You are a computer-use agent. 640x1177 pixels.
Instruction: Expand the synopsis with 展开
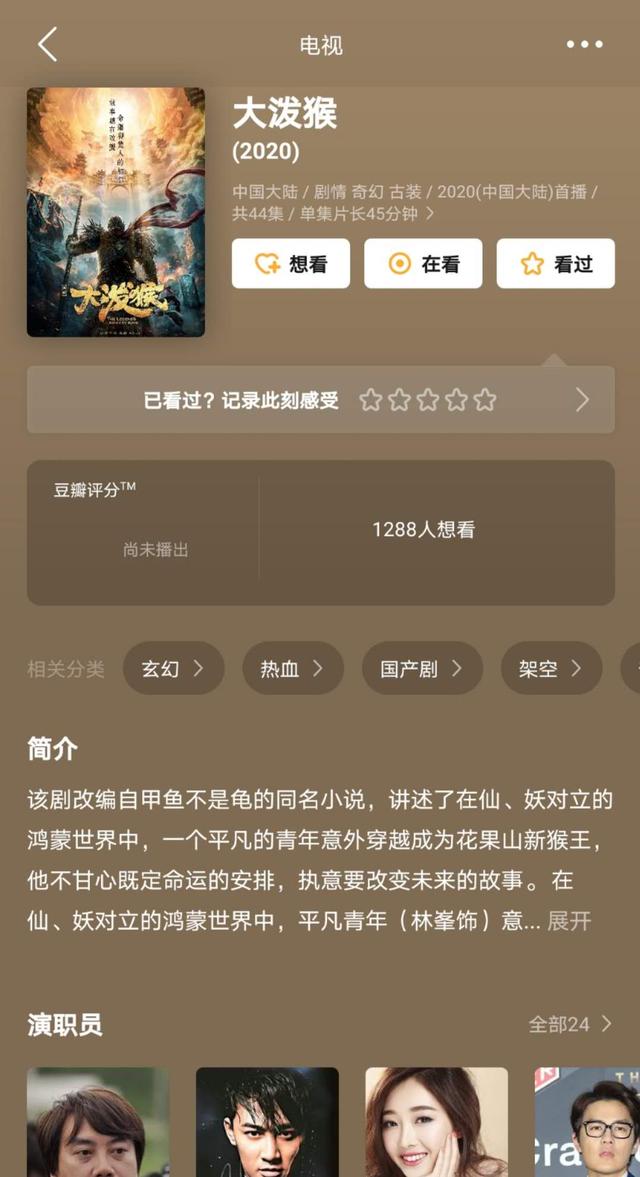[x=569, y=921]
